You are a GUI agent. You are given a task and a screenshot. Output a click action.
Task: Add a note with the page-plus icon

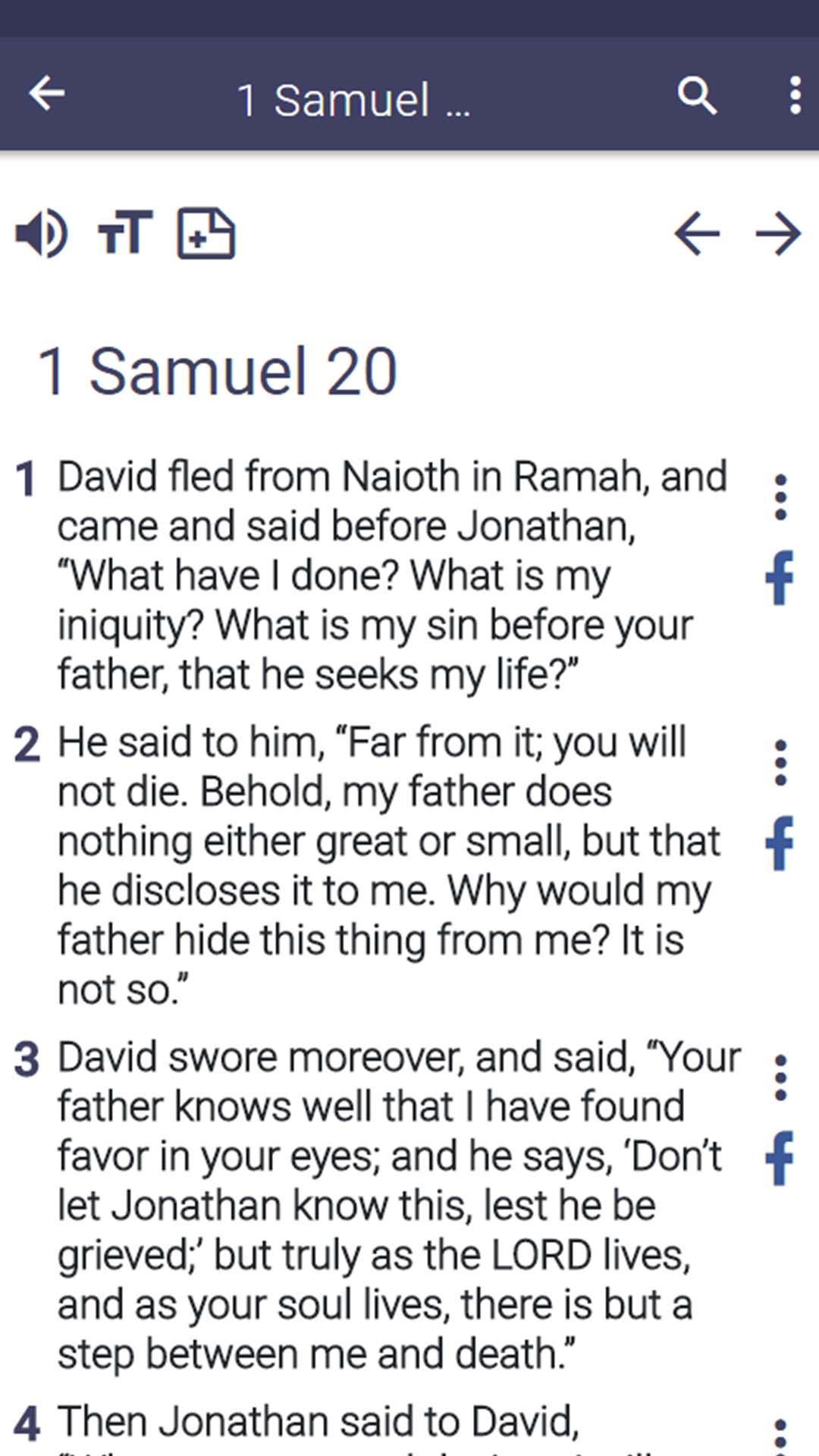206,234
